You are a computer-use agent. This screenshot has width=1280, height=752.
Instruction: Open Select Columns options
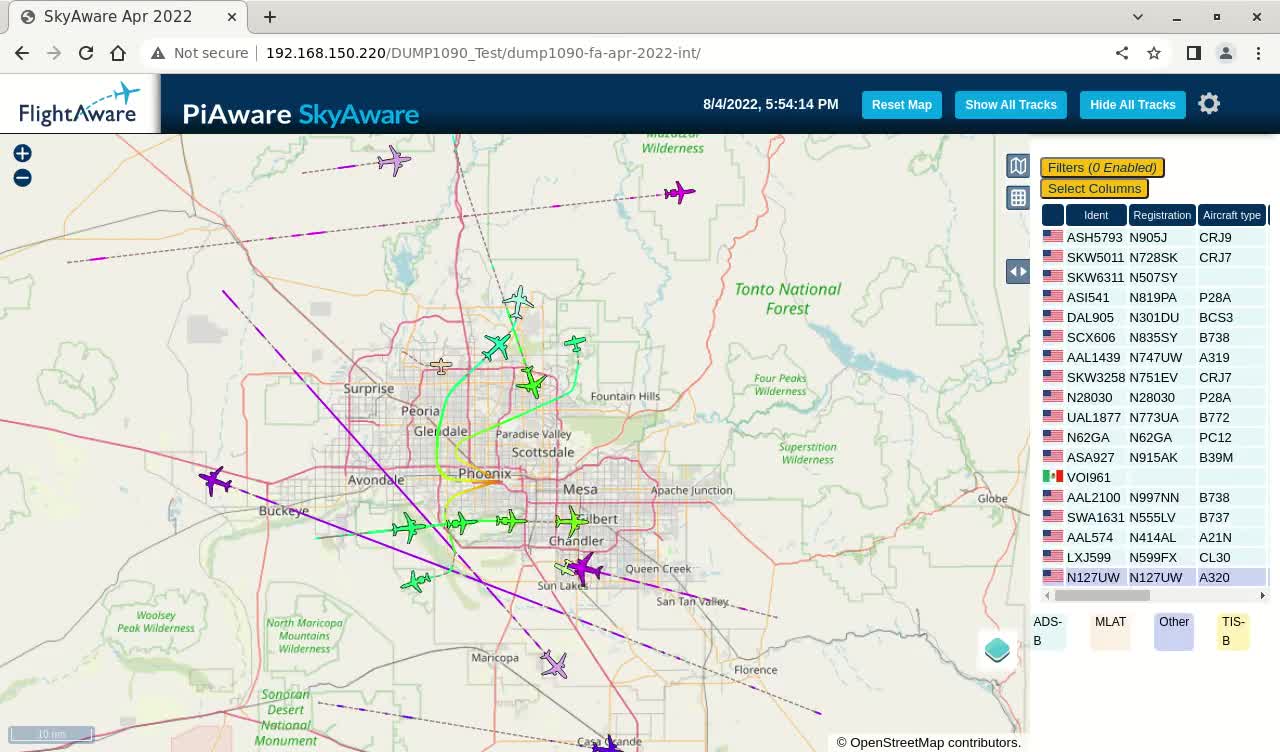tap(1094, 188)
